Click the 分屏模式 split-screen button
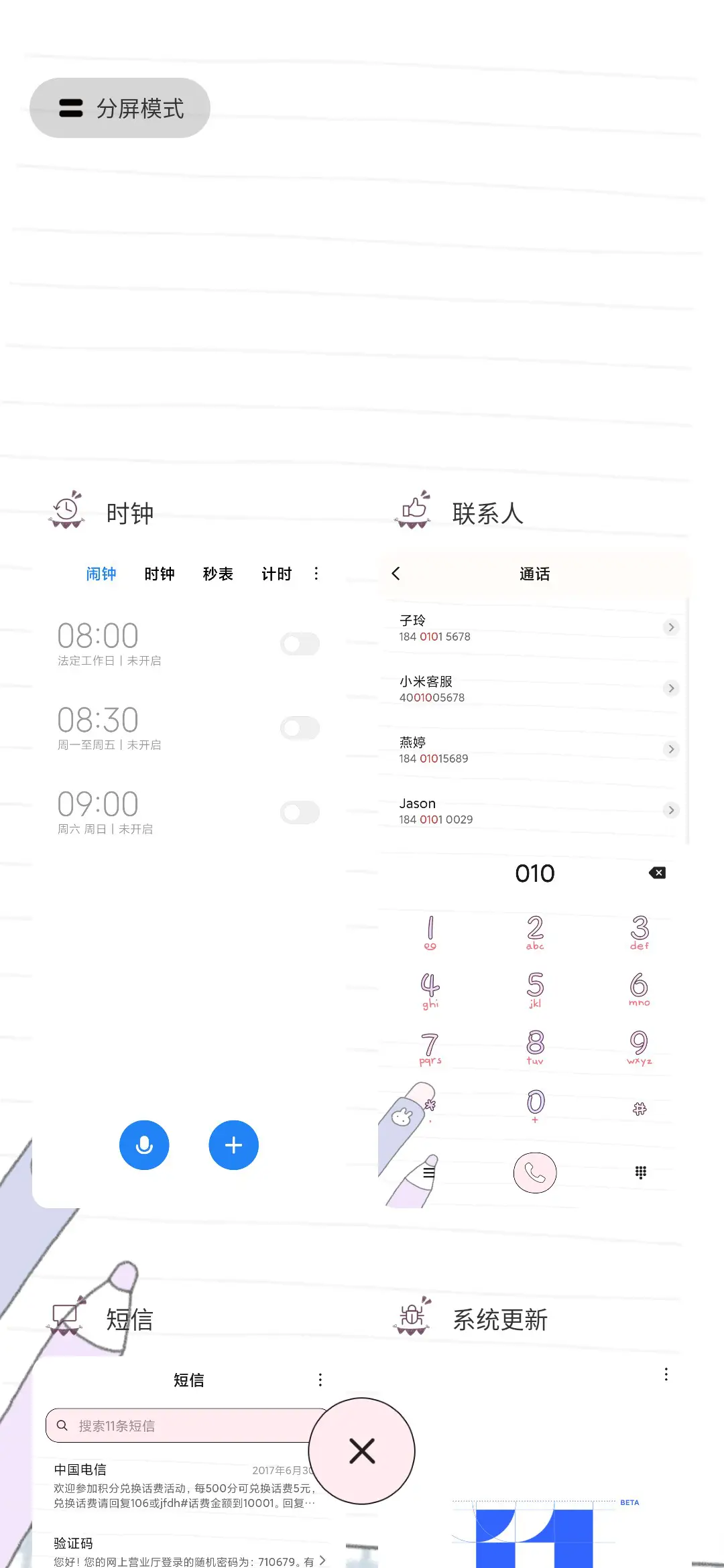Viewport: 724px width, 1568px height. coord(119,108)
